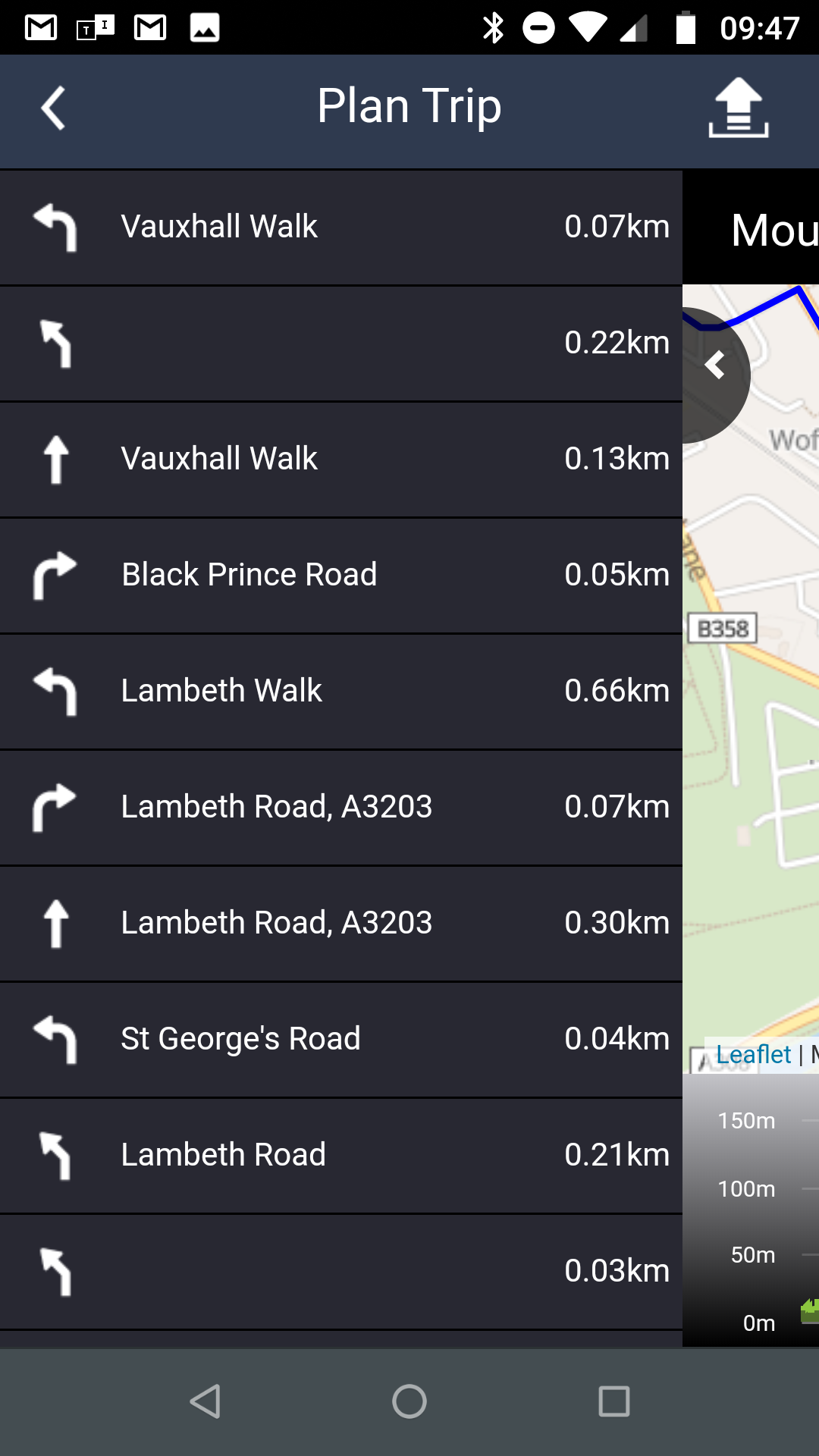Tap the upload route icon

pyautogui.click(x=738, y=108)
